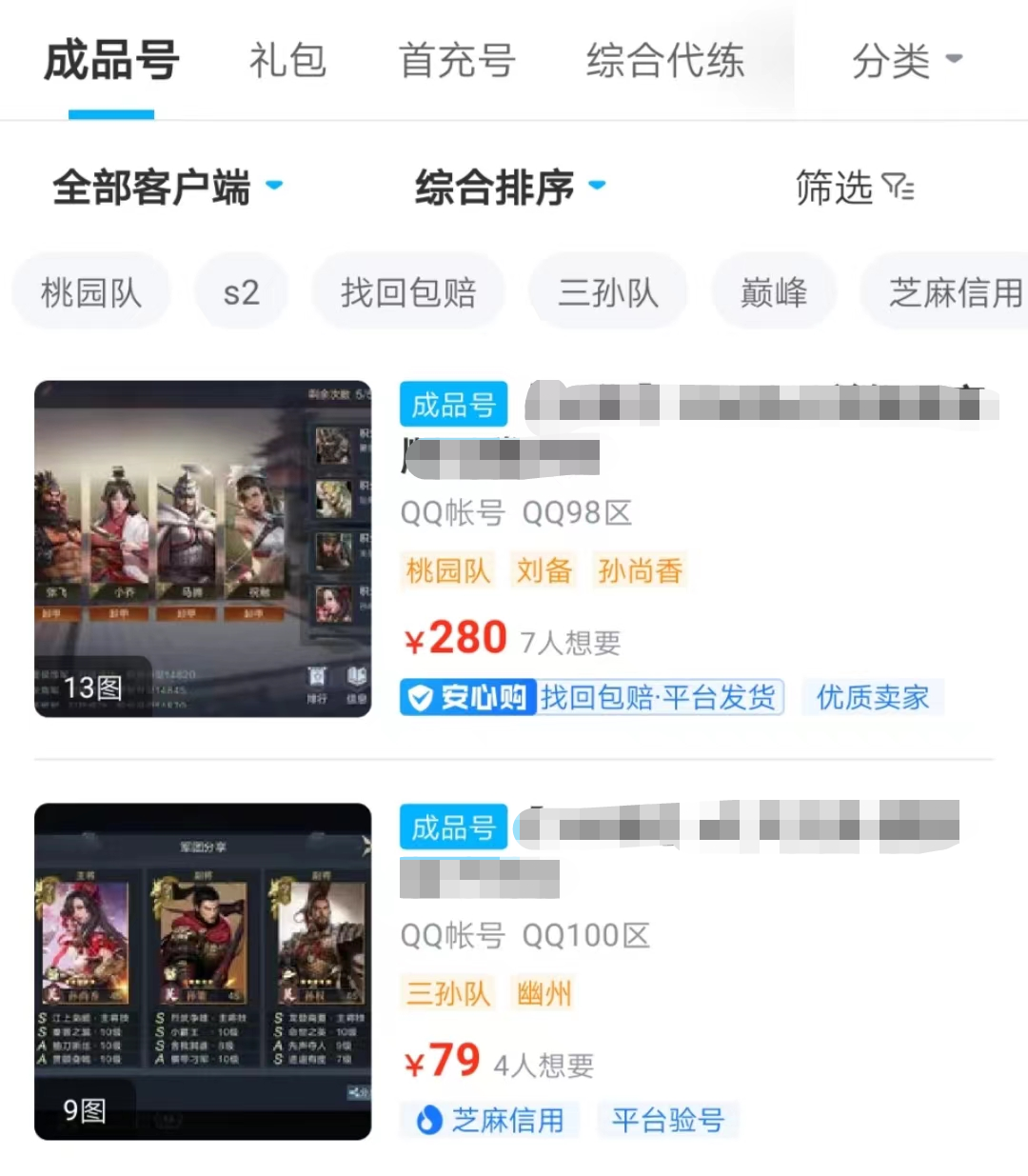Expand the 分类 dropdown

(906, 61)
